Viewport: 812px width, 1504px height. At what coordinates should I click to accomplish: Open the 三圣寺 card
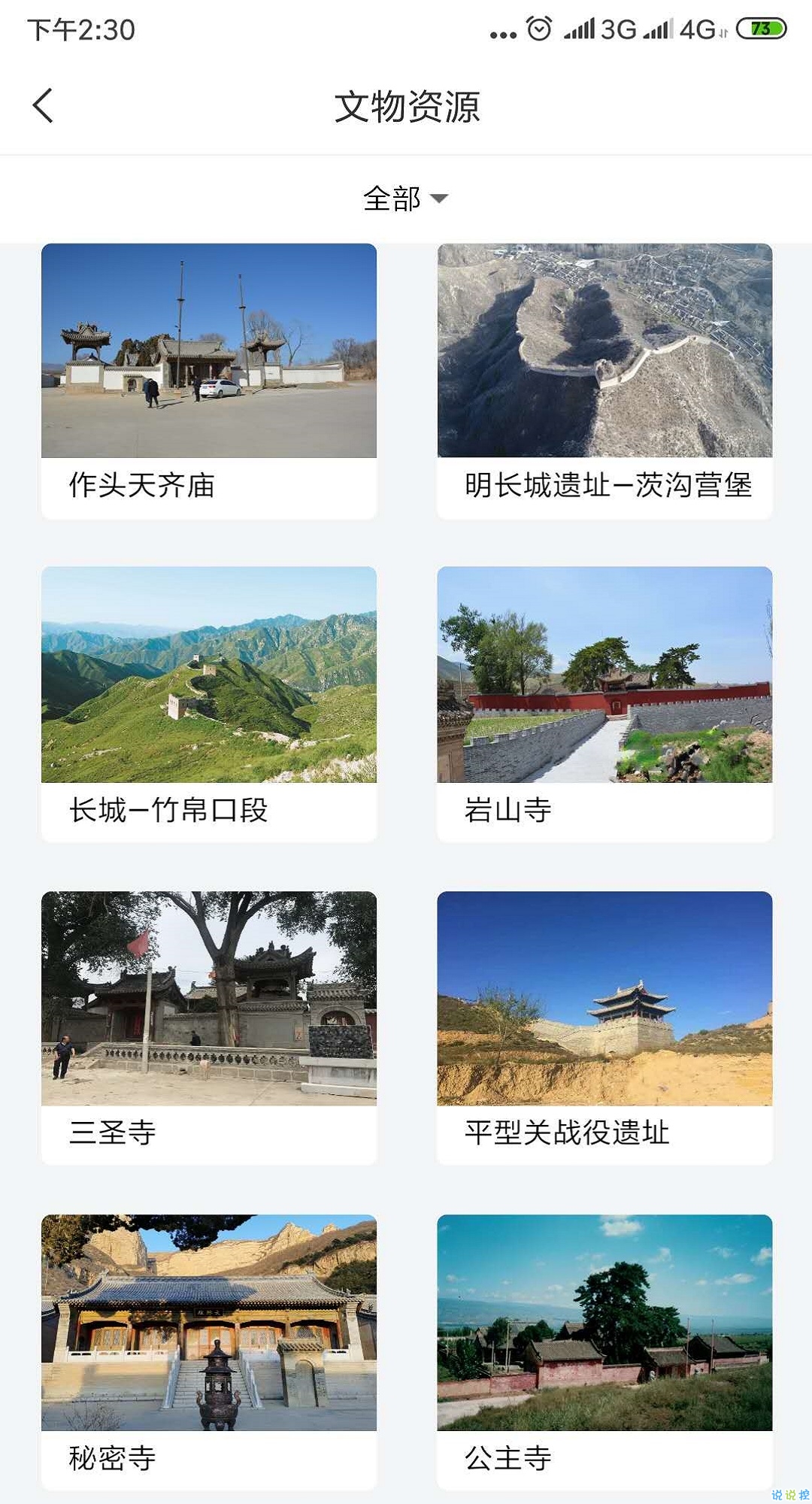[207, 1004]
